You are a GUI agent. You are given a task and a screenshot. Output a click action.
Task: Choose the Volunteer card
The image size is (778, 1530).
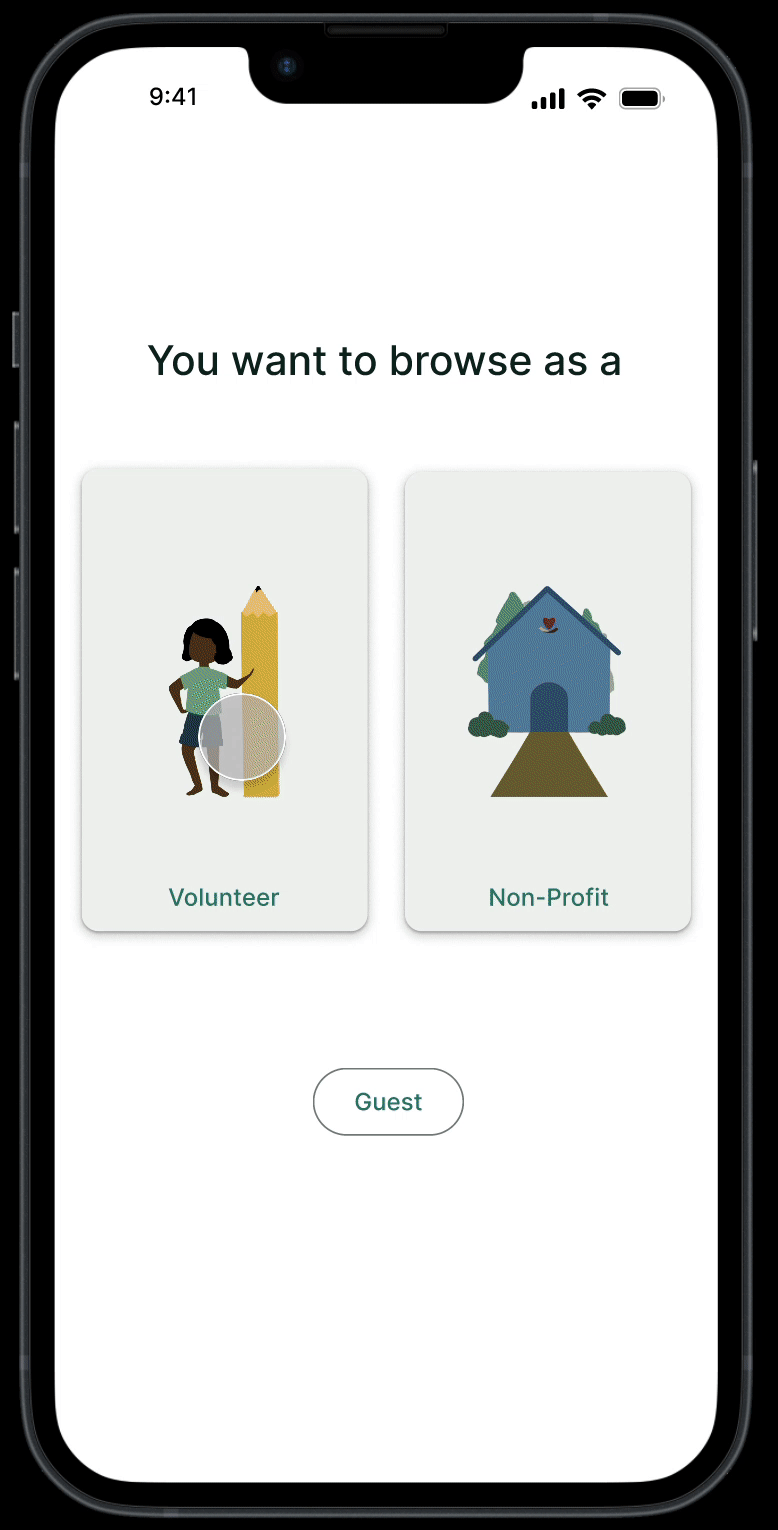(224, 700)
